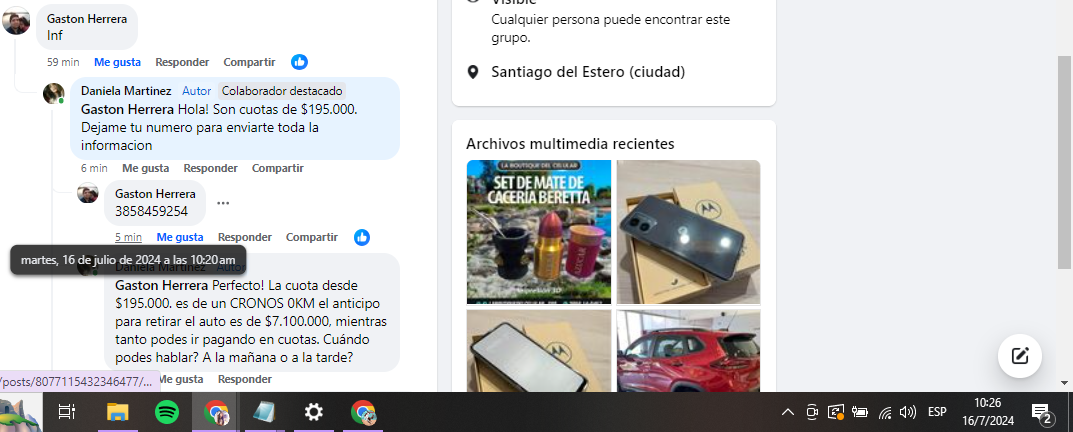Reply to Daniela's CRONOS 0KM comment

(x=245, y=380)
